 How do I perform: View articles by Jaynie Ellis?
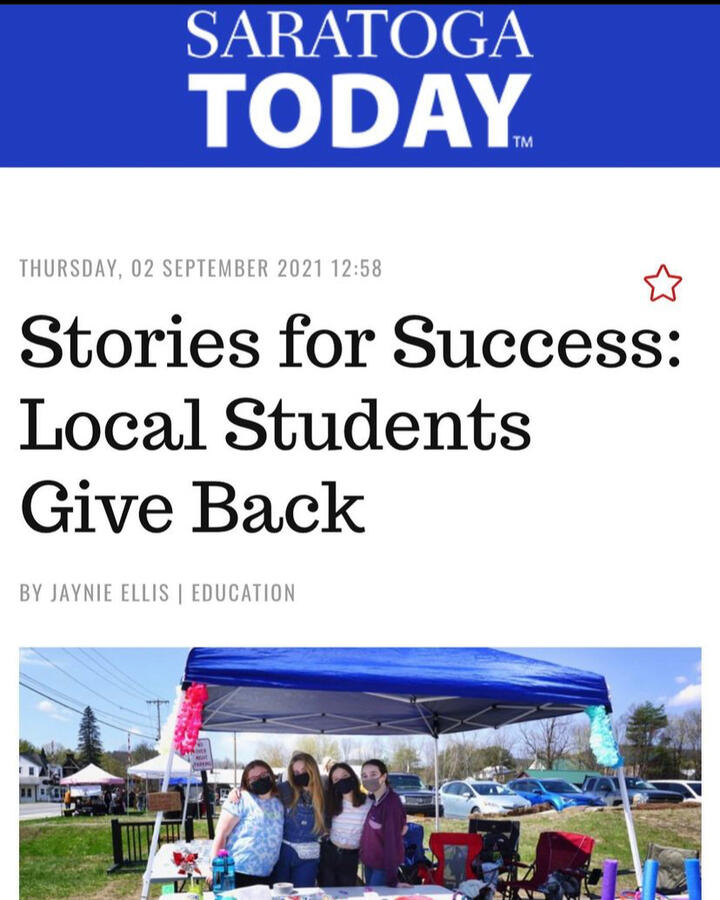108,593
